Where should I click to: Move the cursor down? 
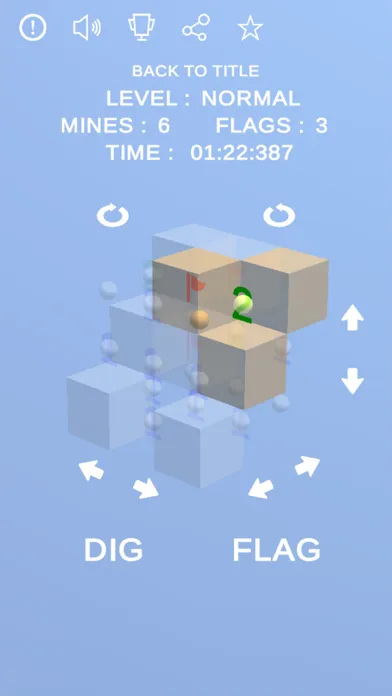(352, 381)
